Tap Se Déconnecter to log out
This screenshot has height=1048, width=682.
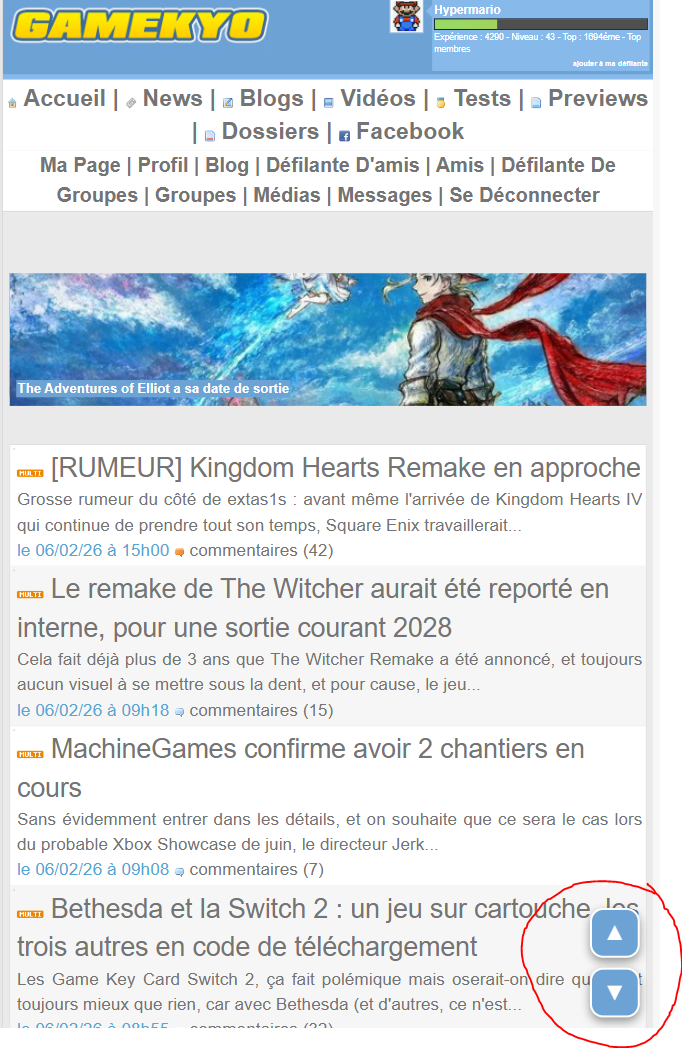coord(524,196)
